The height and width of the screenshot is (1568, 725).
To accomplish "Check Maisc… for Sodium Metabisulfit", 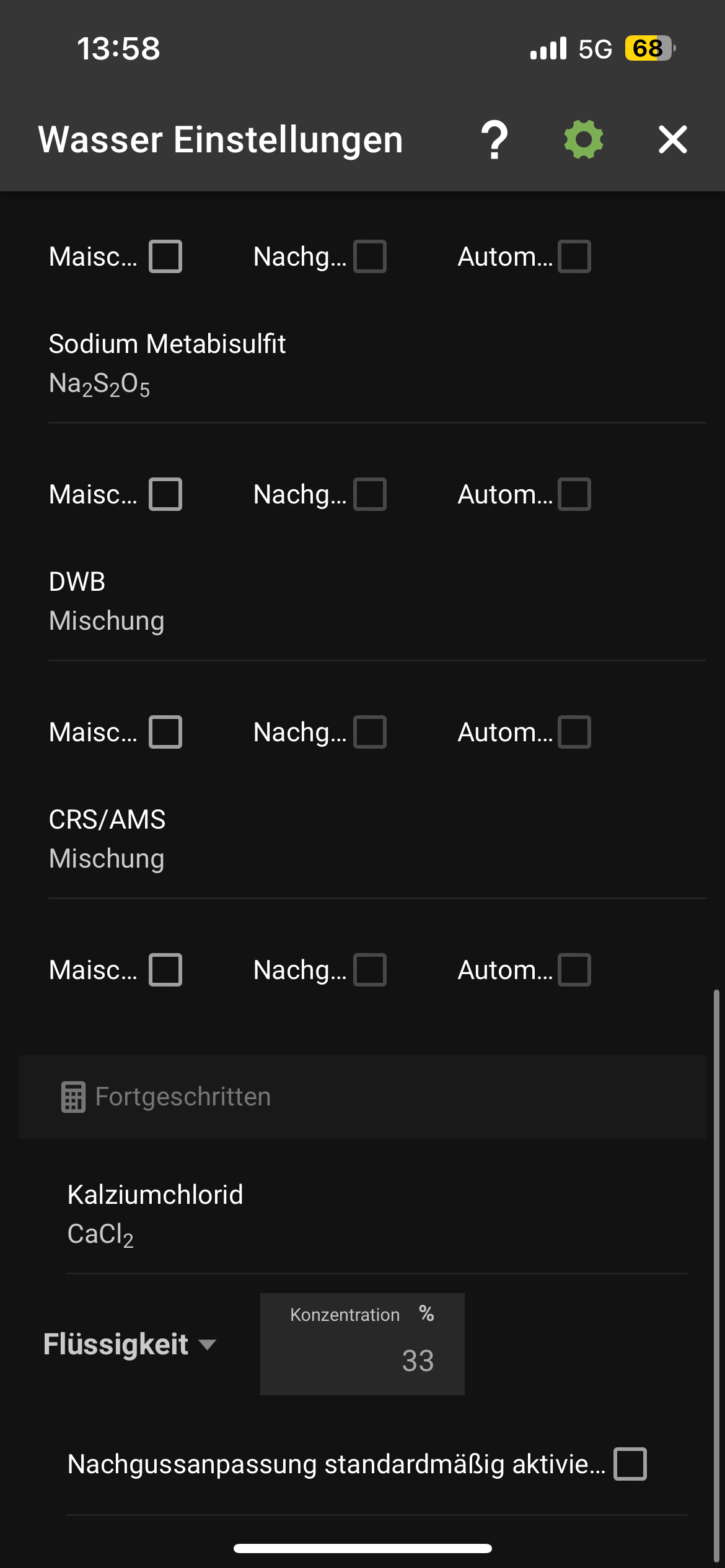I will click(165, 494).
